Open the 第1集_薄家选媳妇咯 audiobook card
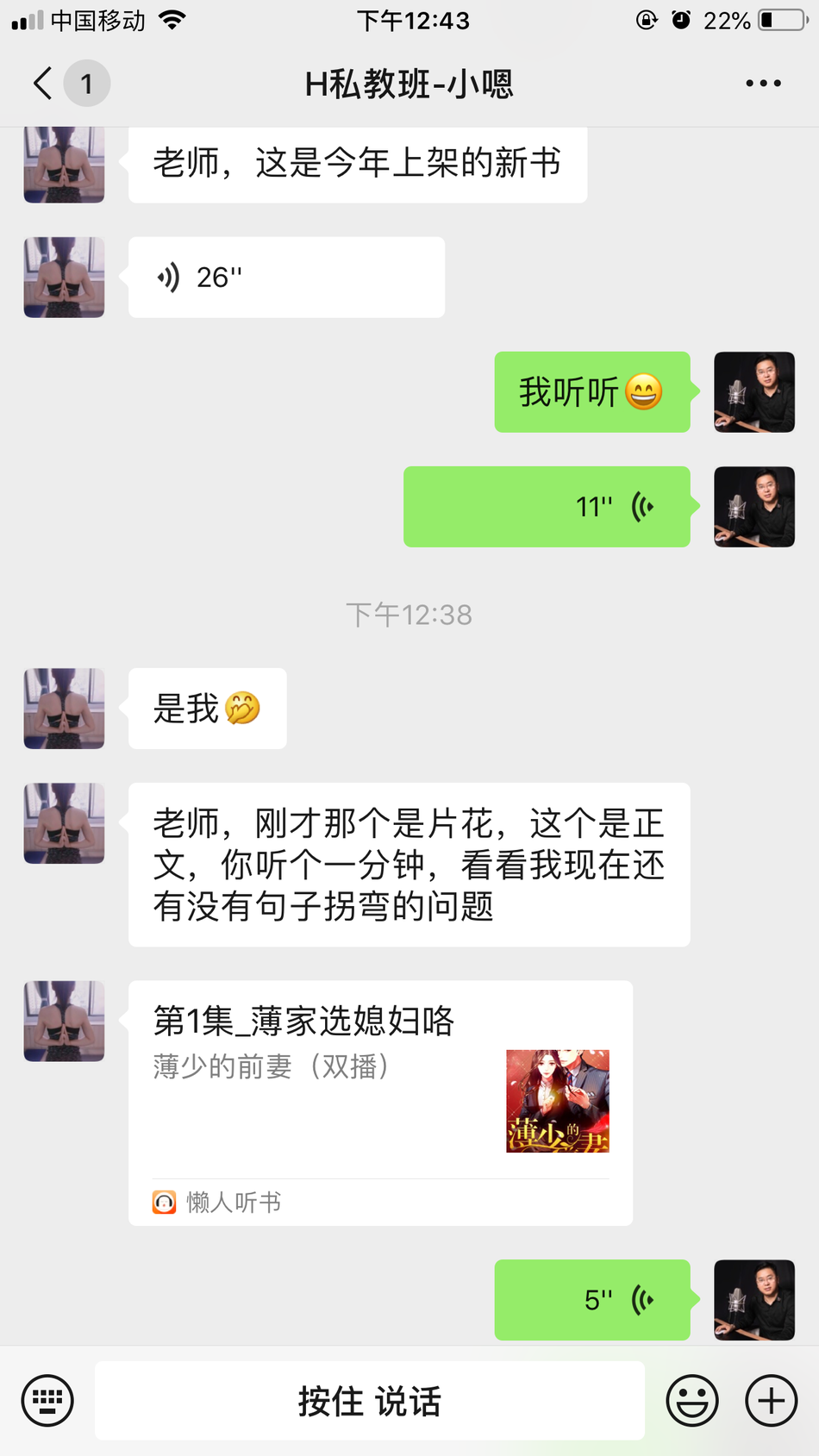819x1456 pixels. click(x=380, y=1102)
